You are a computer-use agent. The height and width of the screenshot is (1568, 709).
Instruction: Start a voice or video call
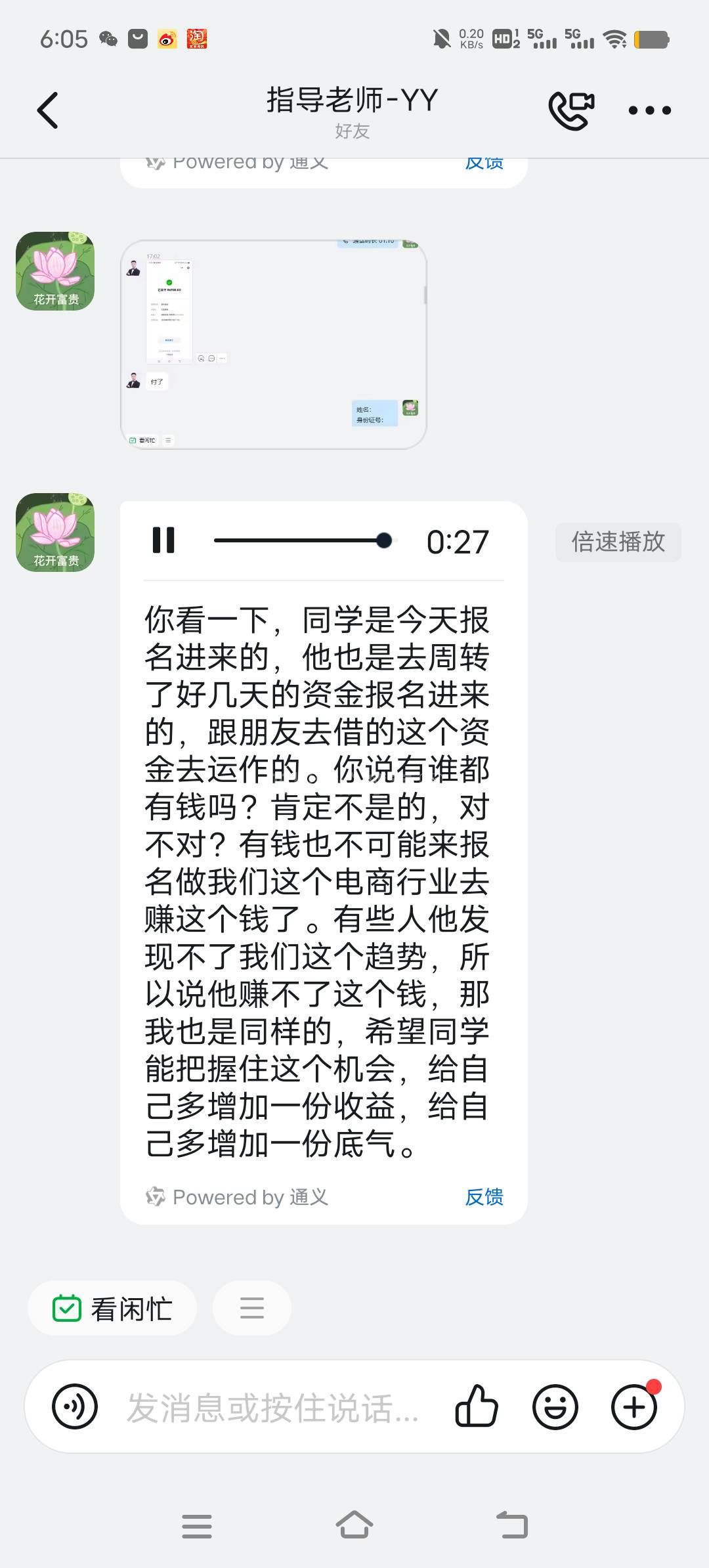571,110
